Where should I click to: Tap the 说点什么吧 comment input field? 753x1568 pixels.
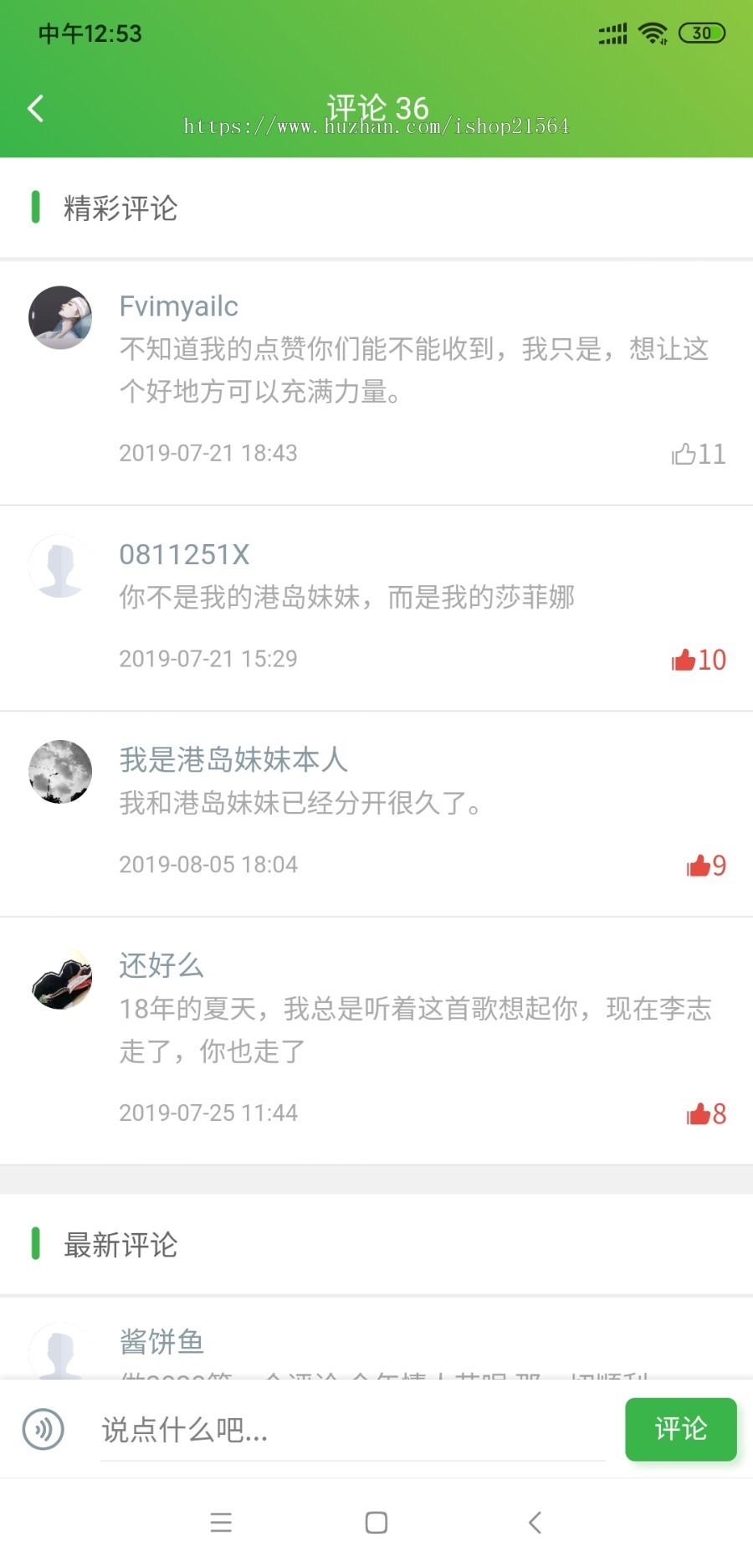tap(351, 1430)
